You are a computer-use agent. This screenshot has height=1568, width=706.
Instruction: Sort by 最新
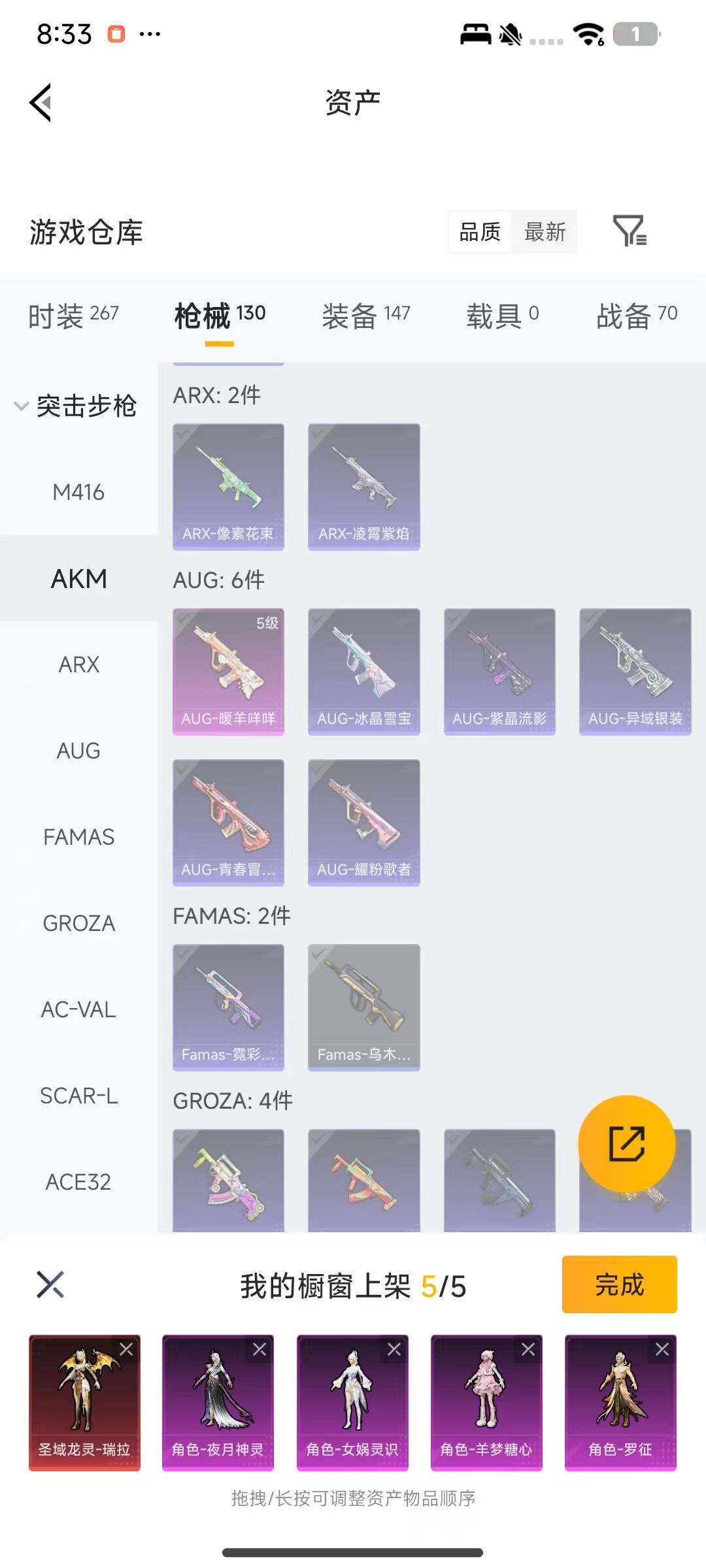545,232
